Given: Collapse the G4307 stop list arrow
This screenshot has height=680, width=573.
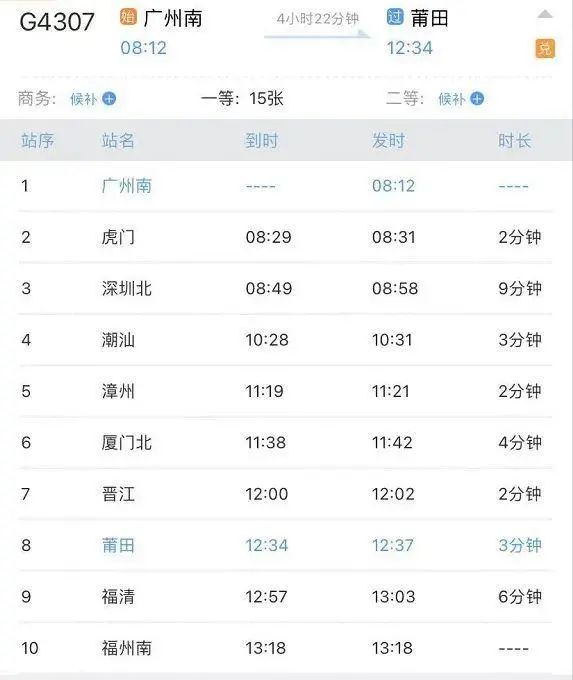Looking at the screenshot, I should (545, 15).
